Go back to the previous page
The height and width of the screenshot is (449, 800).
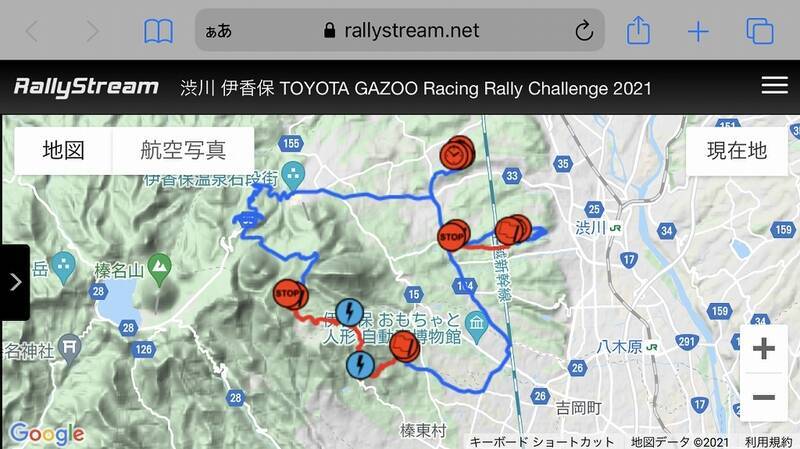[32, 31]
